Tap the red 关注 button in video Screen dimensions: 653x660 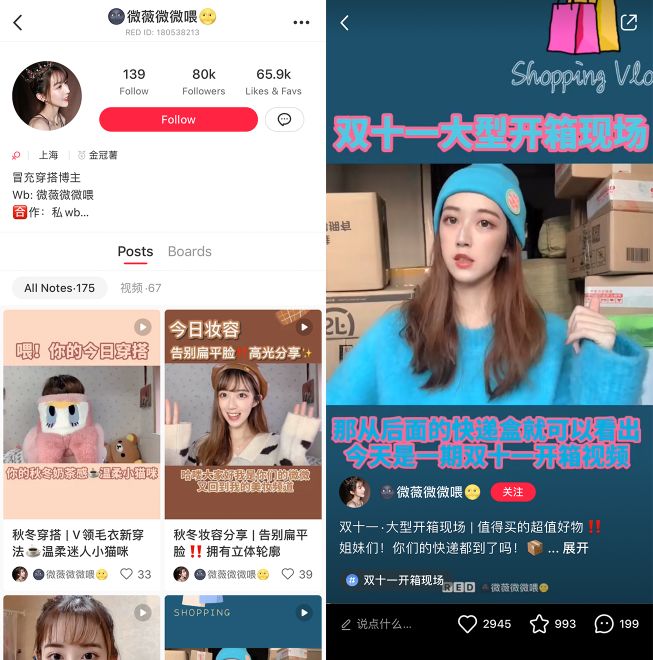(x=512, y=492)
